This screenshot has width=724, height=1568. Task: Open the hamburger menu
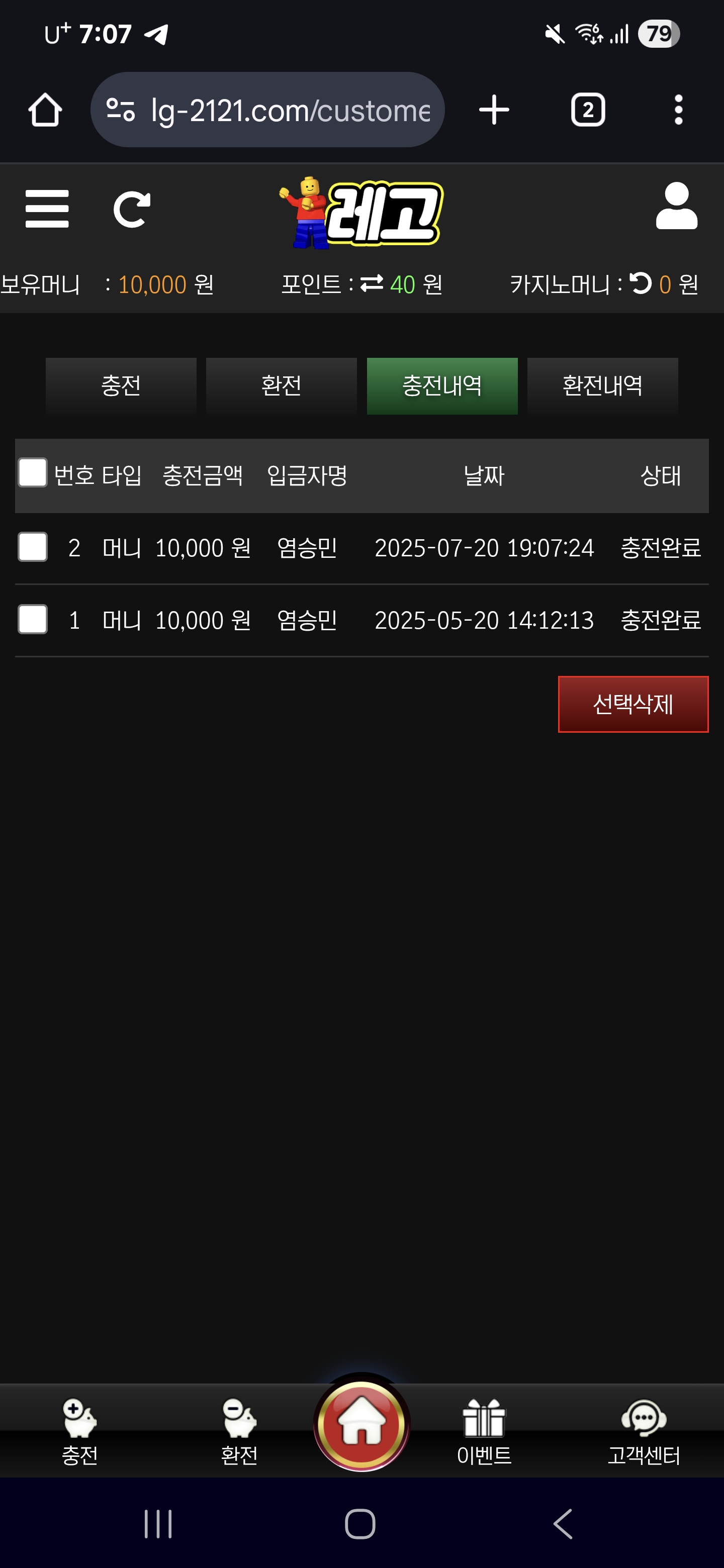coord(47,209)
